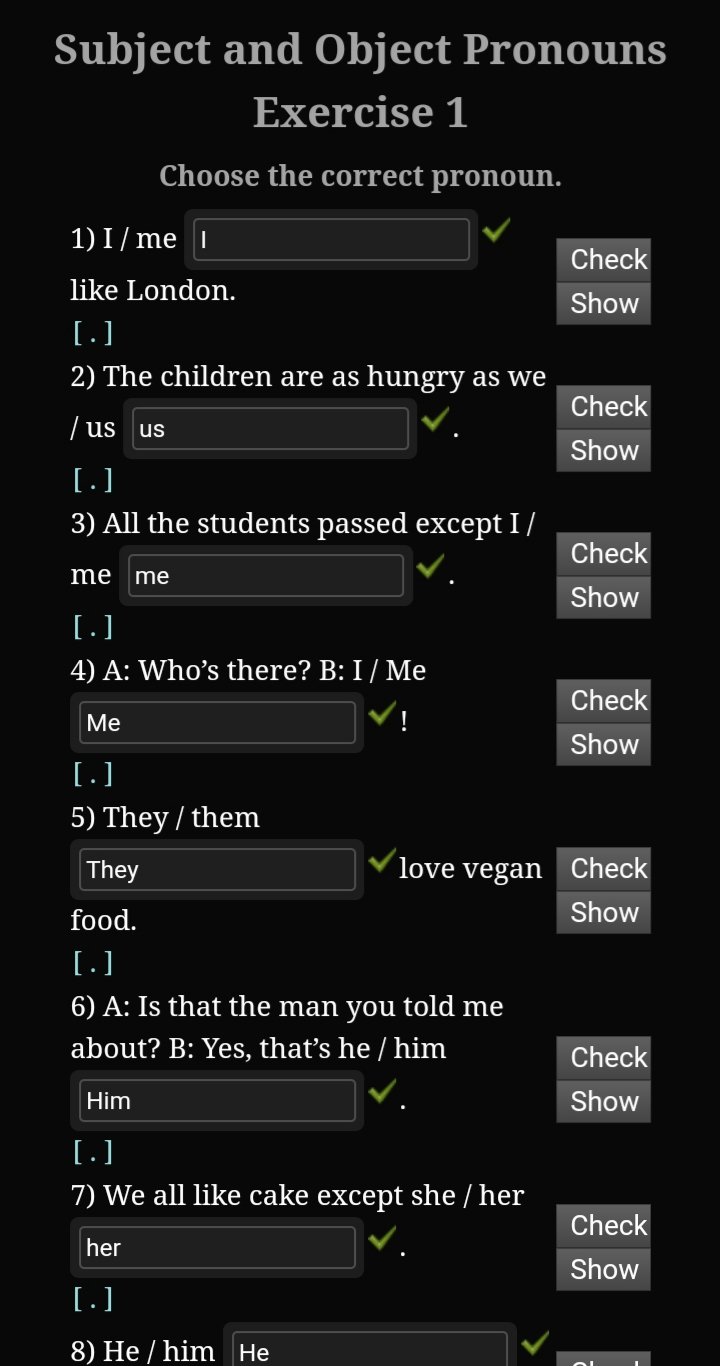Tap the 'Me' answer field in question 4
The height and width of the screenshot is (1366, 720).
tap(217, 723)
